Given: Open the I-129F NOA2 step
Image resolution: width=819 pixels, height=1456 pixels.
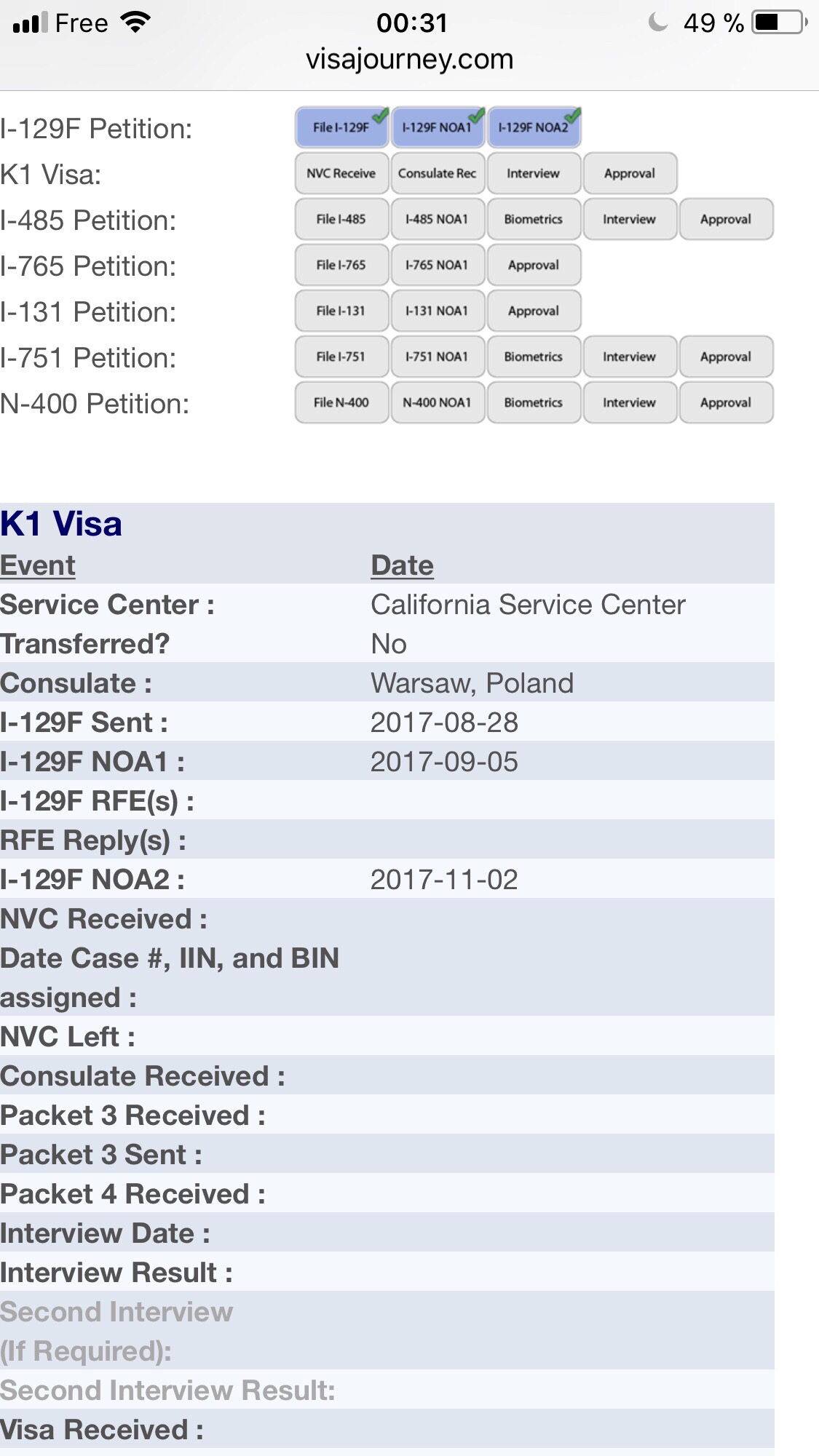Looking at the screenshot, I should tap(534, 127).
